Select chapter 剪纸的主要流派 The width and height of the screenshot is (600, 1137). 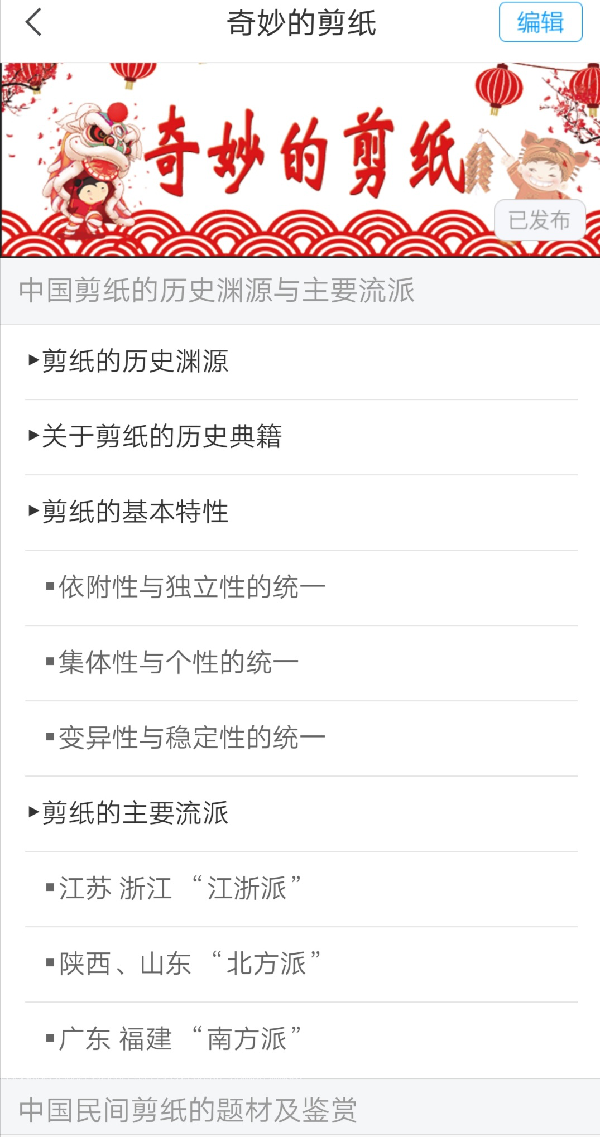click(x=135, y=813)
